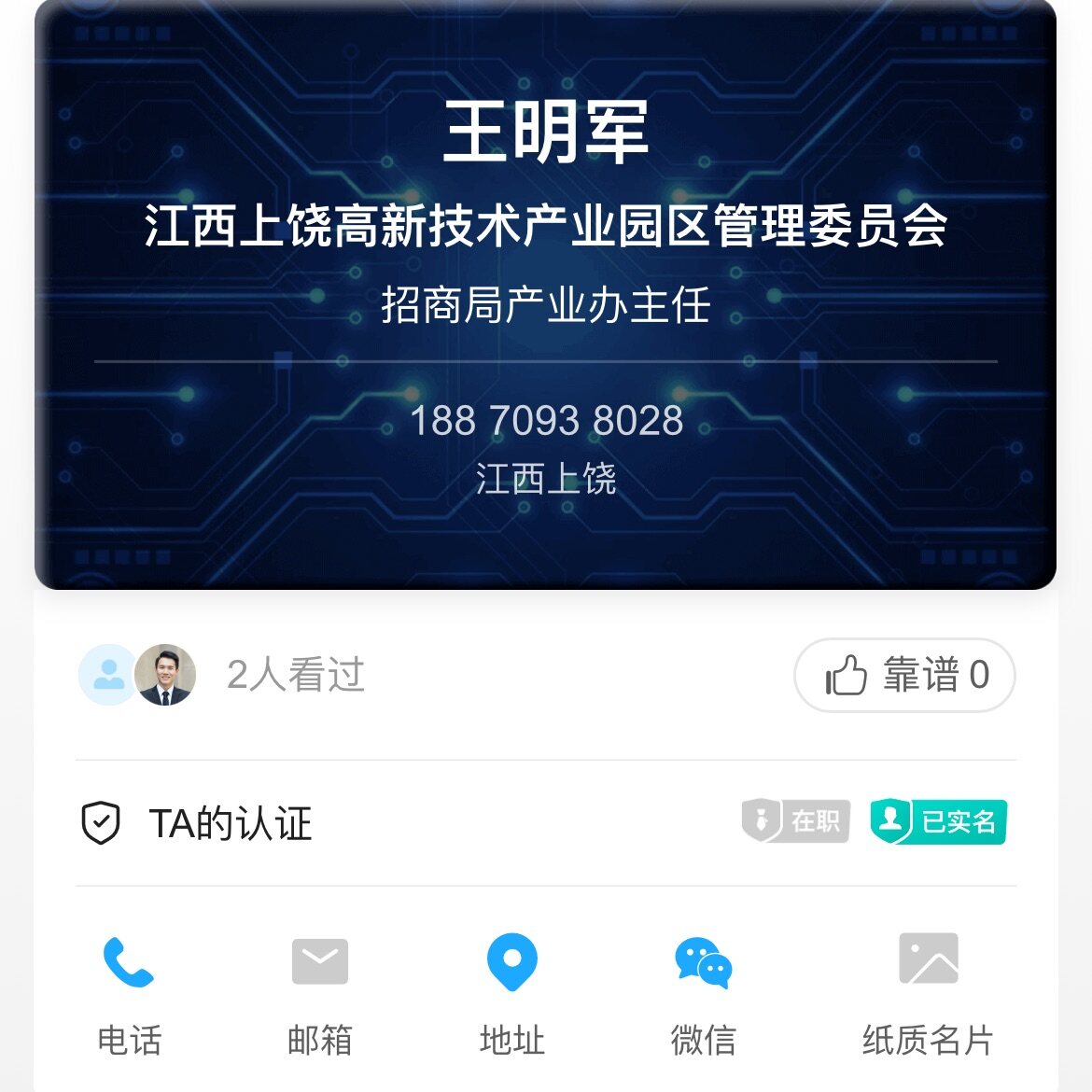Image resolution: width=1092 pixels, height=1092 pixels.
Task: Tap the 已实名 verified badge
Action: point(938,821)
